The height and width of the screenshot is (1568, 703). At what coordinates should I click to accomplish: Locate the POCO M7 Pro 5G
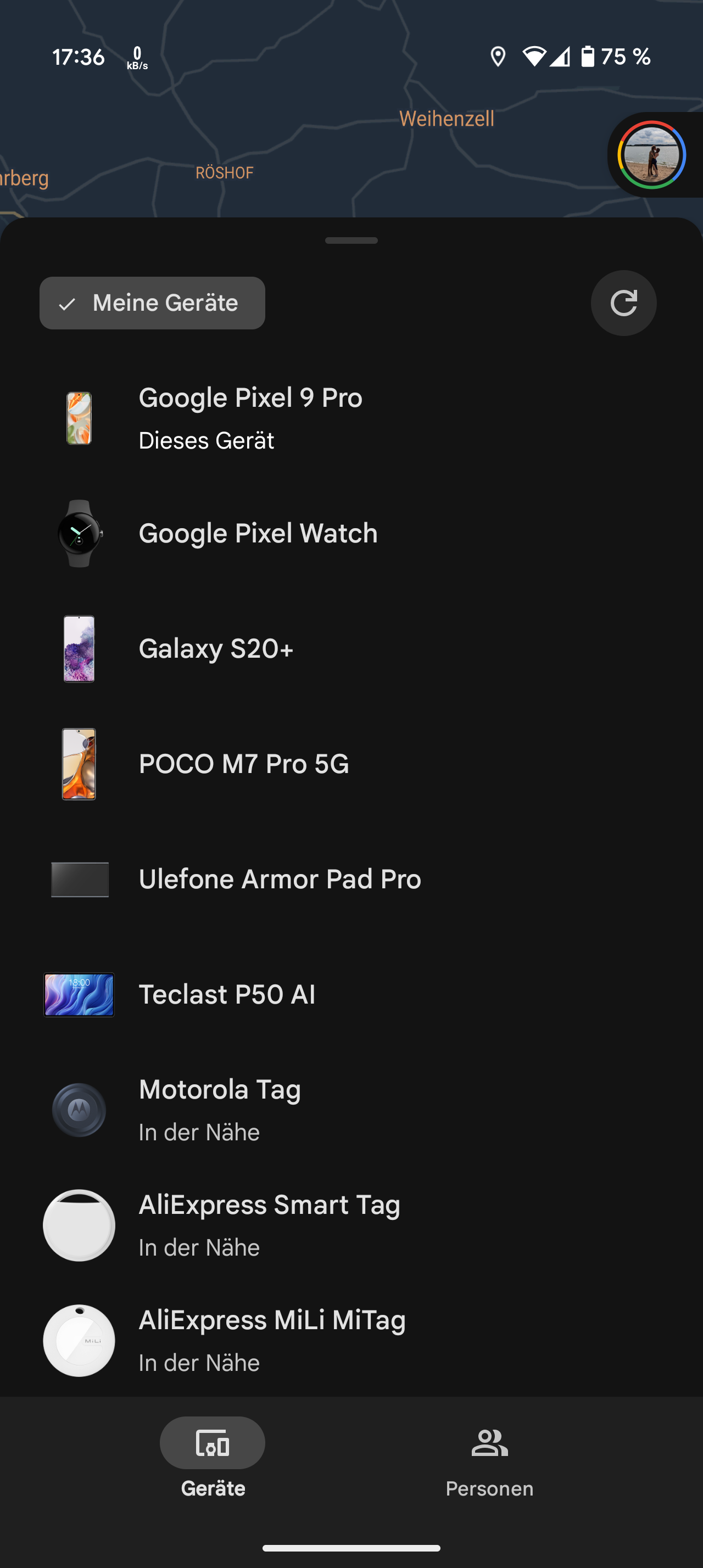click(x=352, y=764)
